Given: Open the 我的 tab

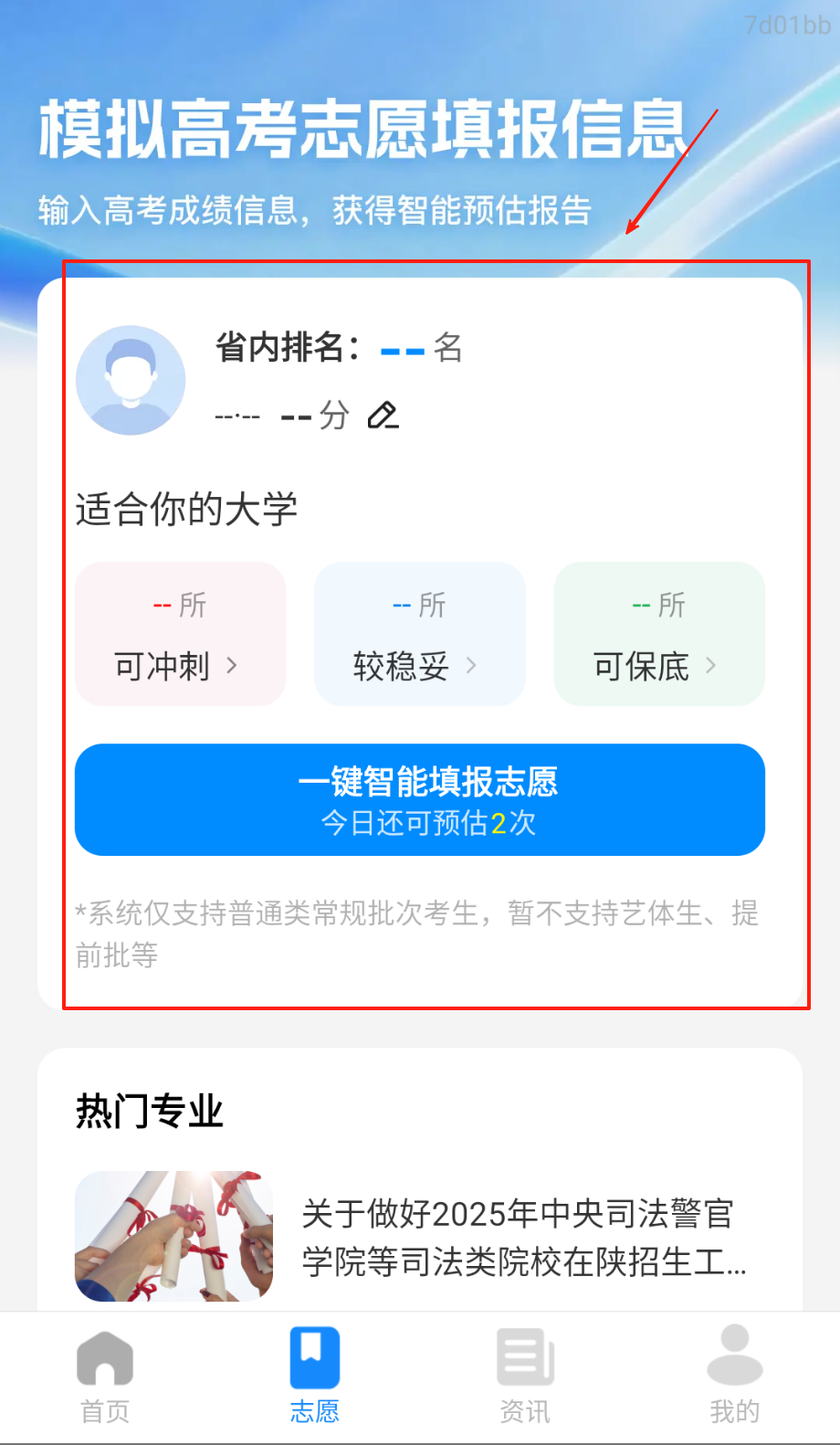Looking at the screenshot, I should [734, 1376].
